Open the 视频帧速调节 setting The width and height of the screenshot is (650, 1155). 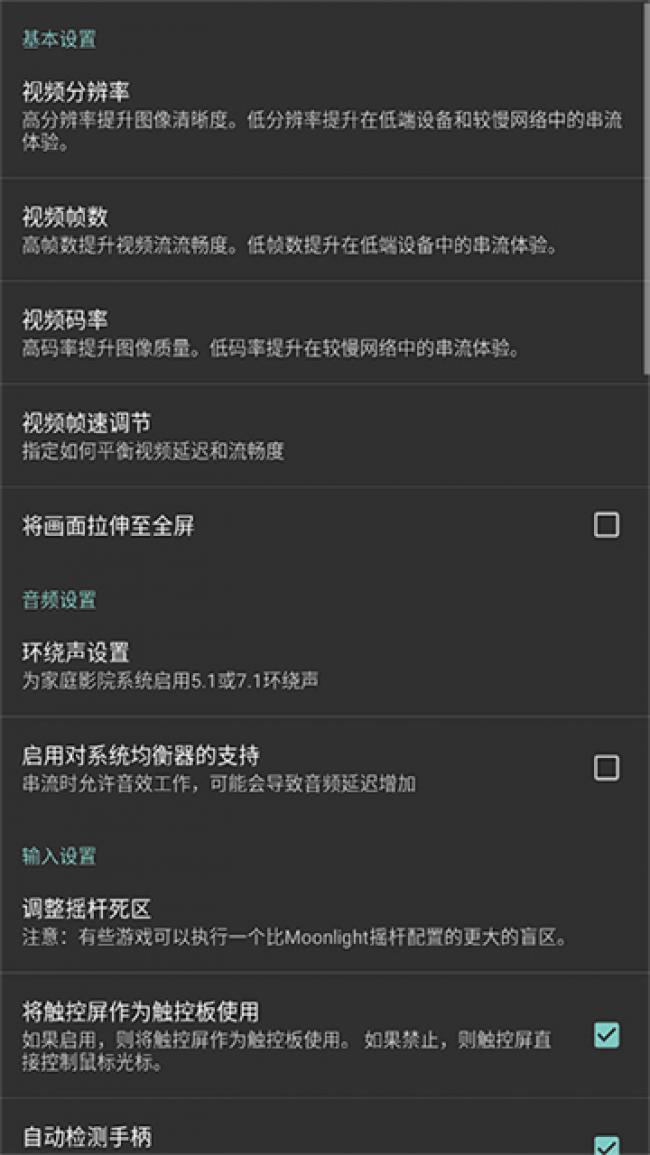pos(320,436)
